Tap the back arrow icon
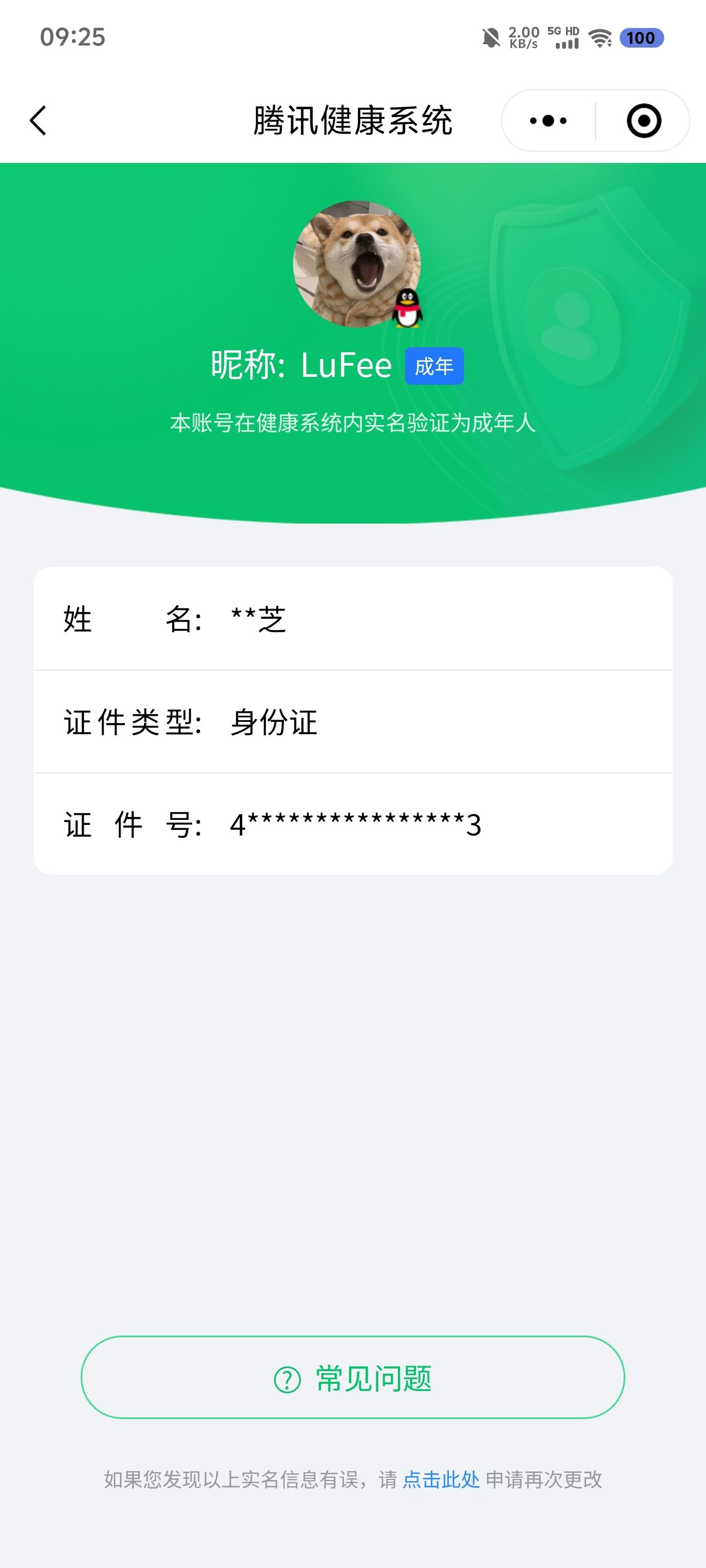Viewport: 706px width, 1568px height. point(38,120)
